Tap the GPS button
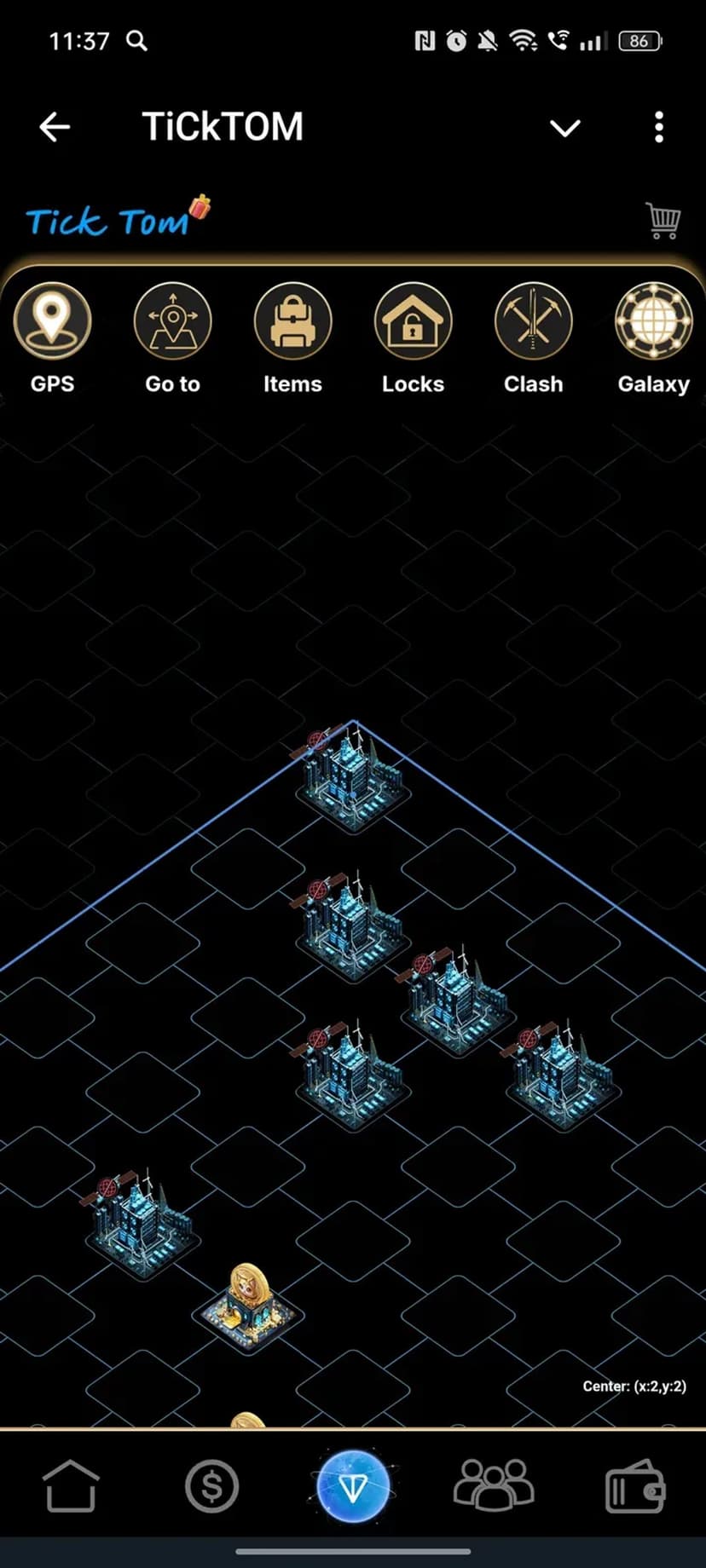706x1568 pixels. [x=52, y=321]
